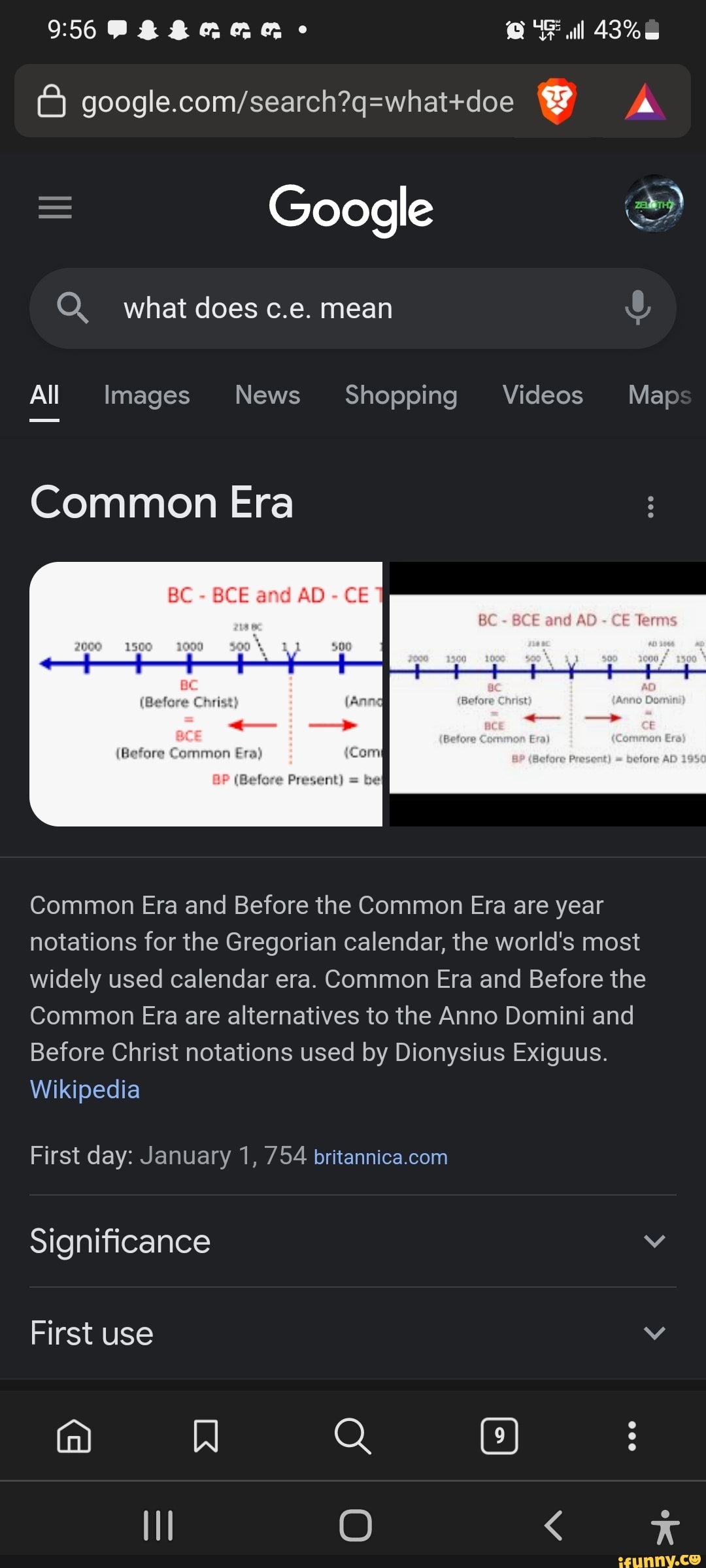The height and width of the screenshot is (1568, 706).
Task: Expand the Significance section
Action: (x=656, y=1240)
